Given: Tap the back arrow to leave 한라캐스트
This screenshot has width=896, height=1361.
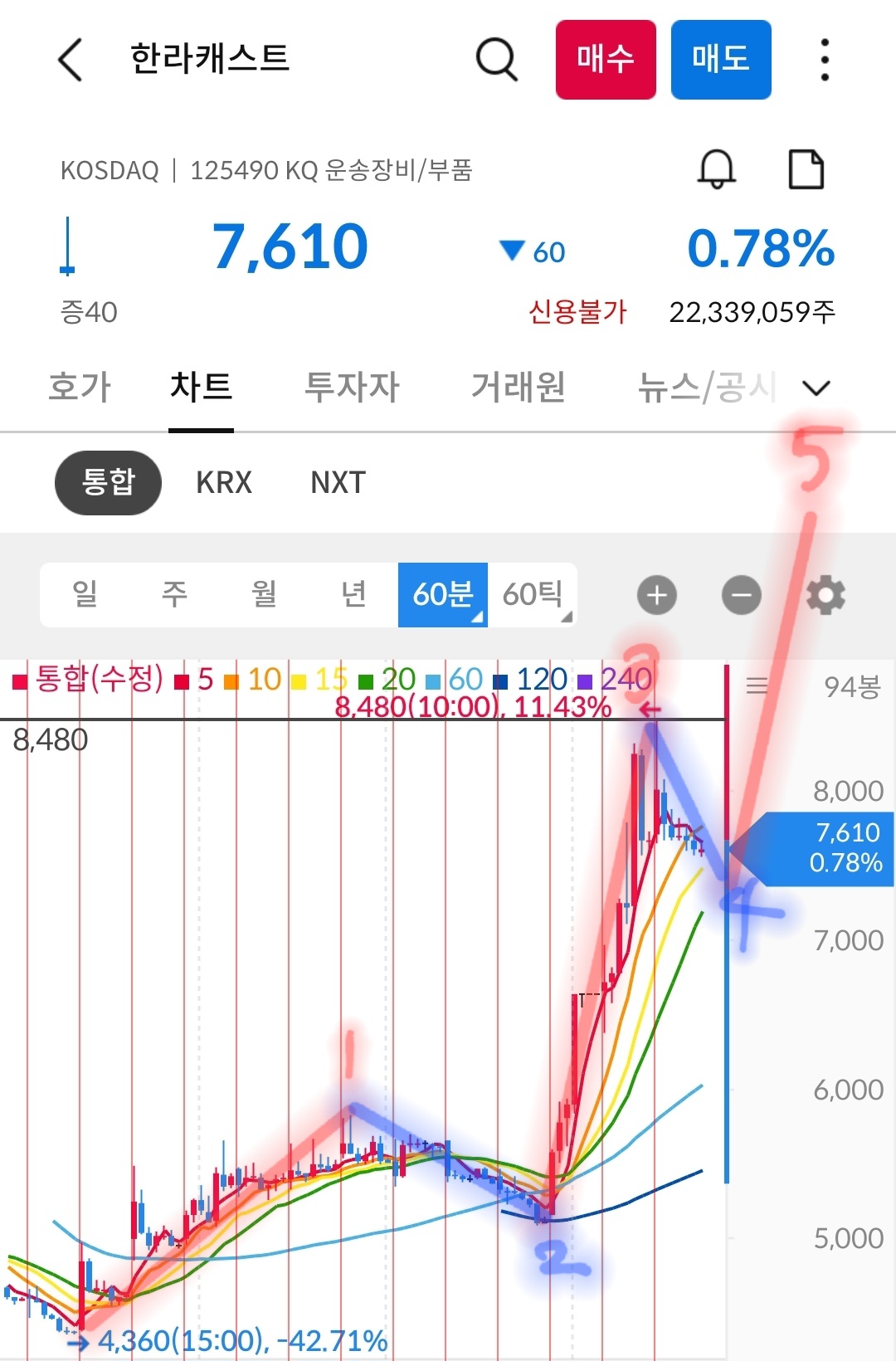Looking at the screenshot, I should click(x=70, y=60).
